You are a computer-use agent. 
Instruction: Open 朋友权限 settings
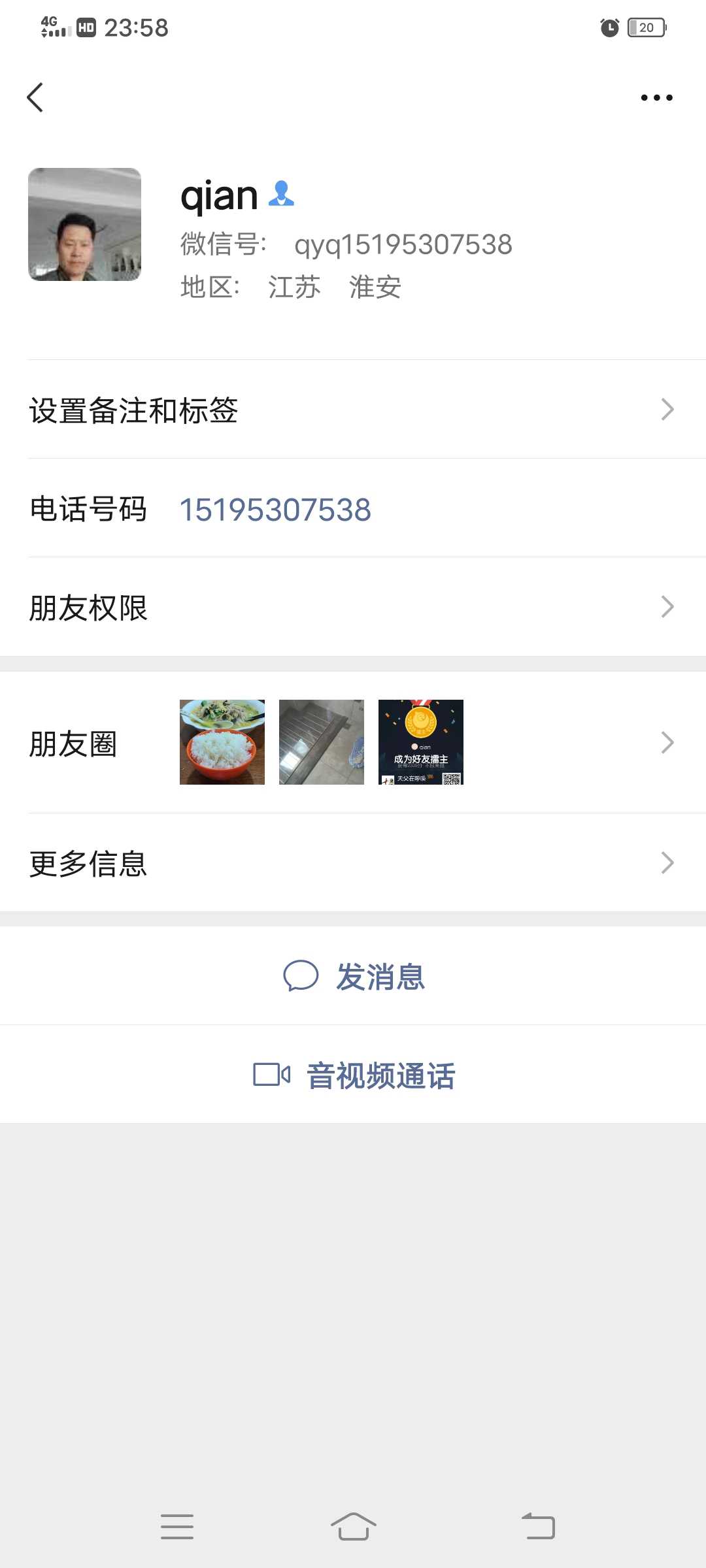tap(353, 607)
